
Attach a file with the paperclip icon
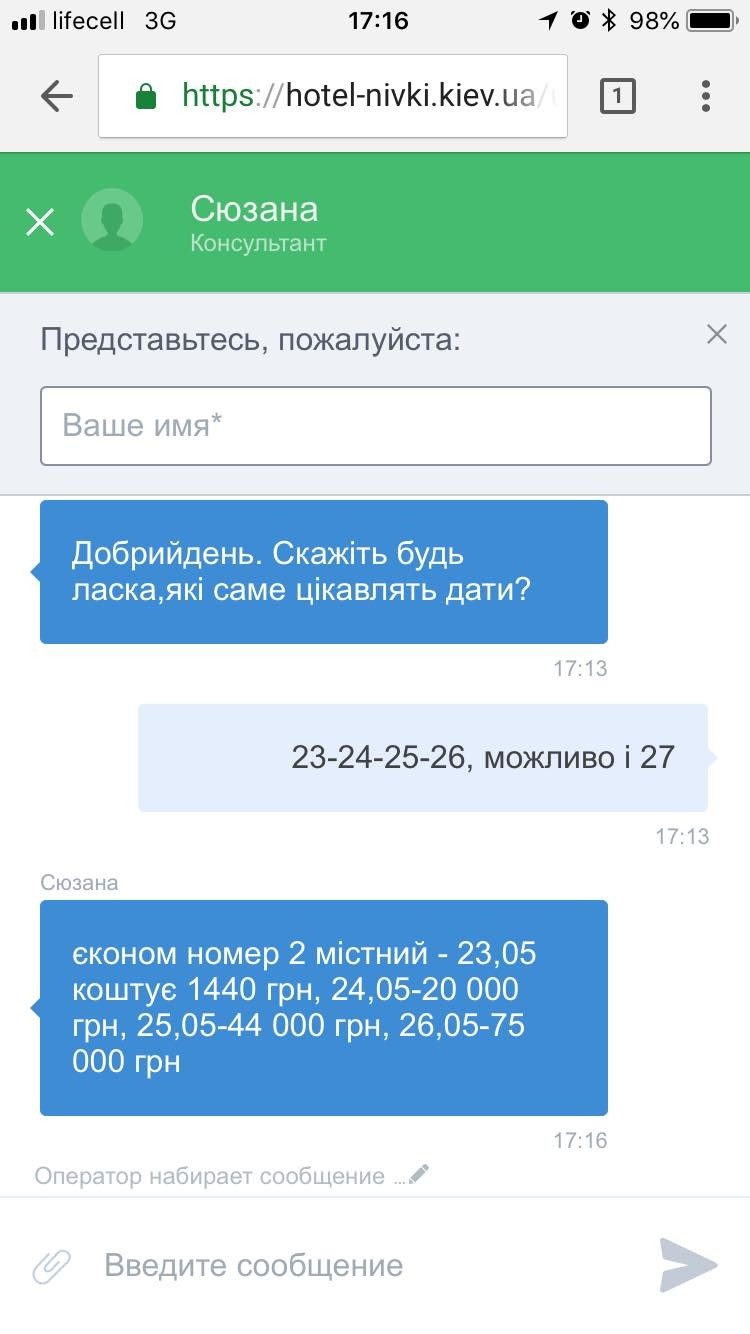point(50,1266)
